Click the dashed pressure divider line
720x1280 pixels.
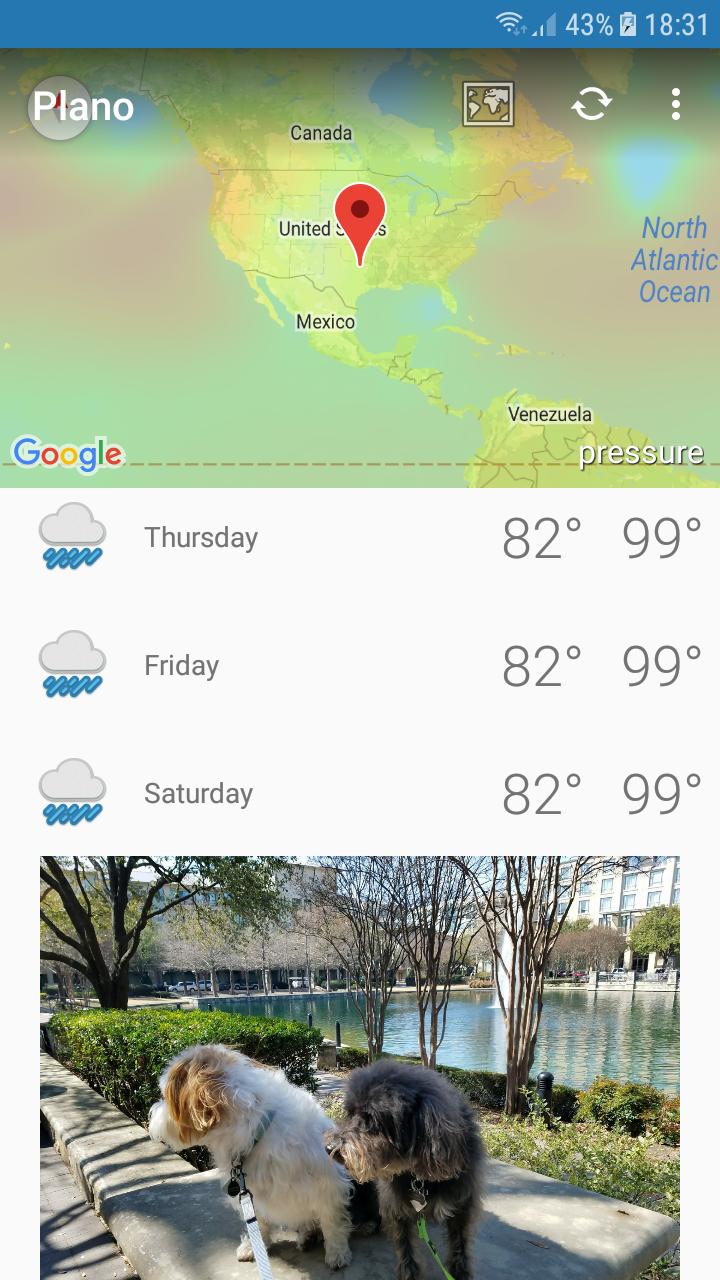[300, 462]
